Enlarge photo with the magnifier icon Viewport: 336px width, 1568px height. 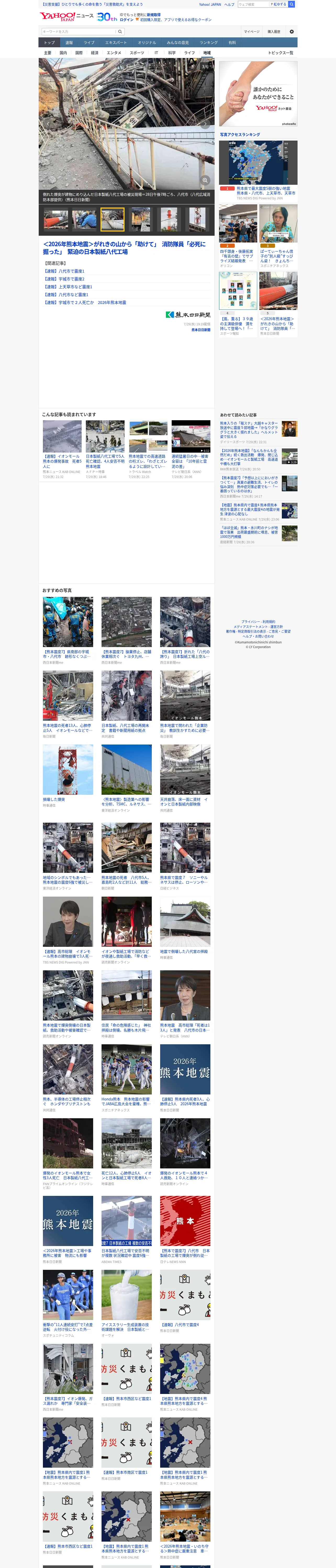click(205, 180)
